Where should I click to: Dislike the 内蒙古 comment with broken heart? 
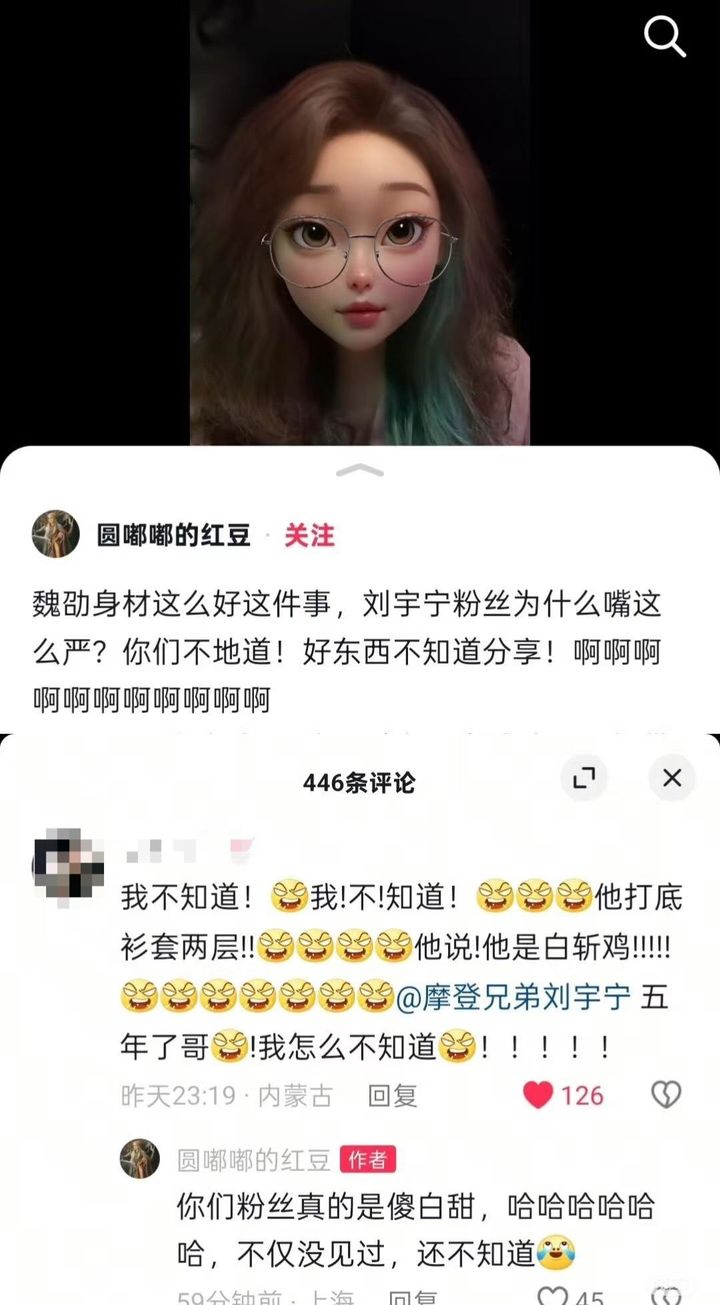click(666, 1094)
